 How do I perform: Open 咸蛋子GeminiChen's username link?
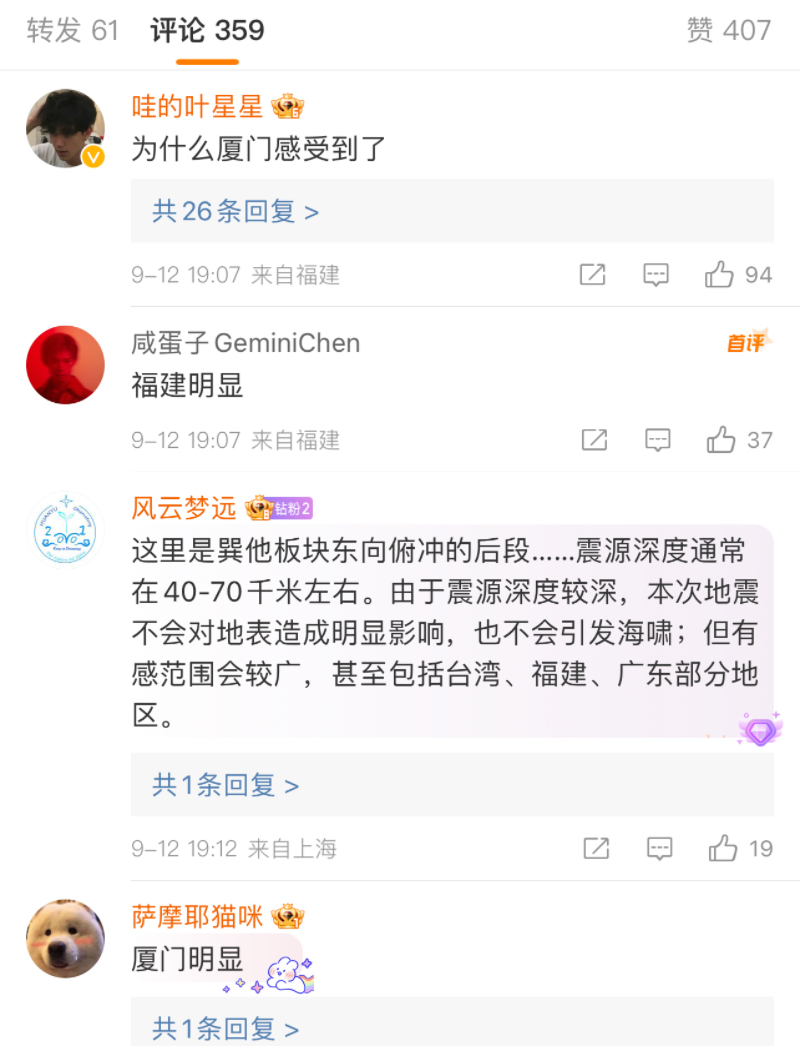pyautogui.click(x=245, y=344)
